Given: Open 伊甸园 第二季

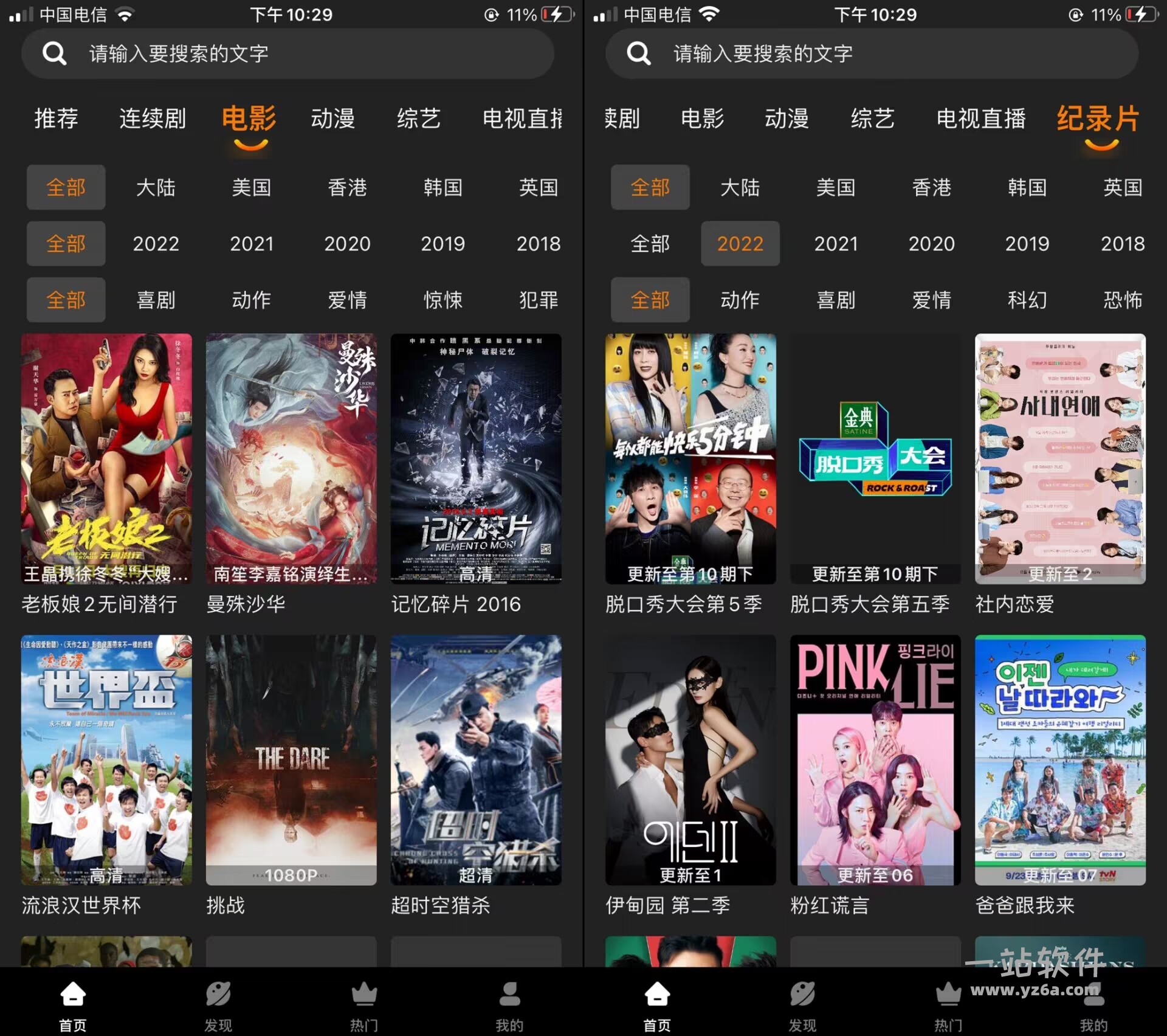Looking at the screenshot, I should tap(690, 760).
